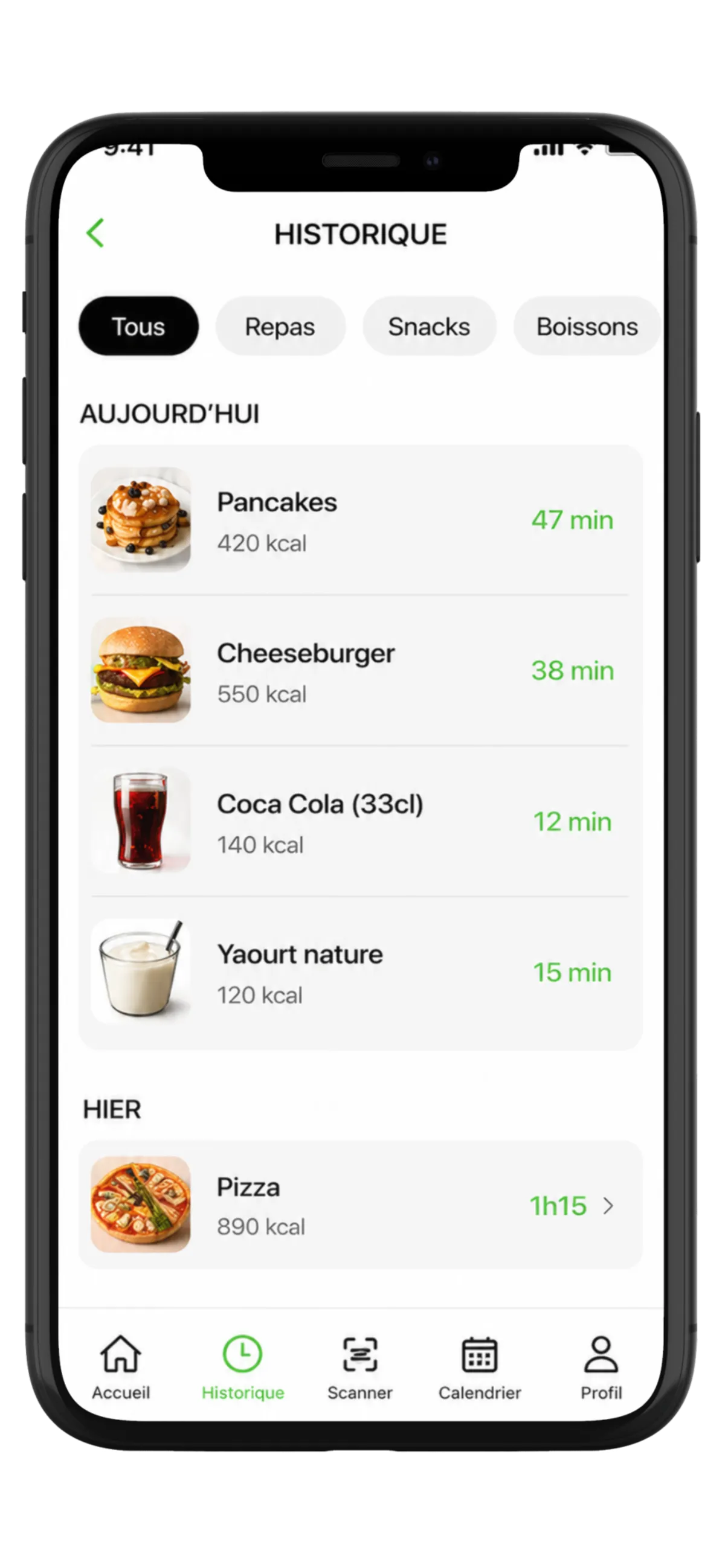Image resolution: width=725 pixels, height=1568 pixels.
Task: Open yesterday's Pizza entry
Action: (x=361, y=1205)
